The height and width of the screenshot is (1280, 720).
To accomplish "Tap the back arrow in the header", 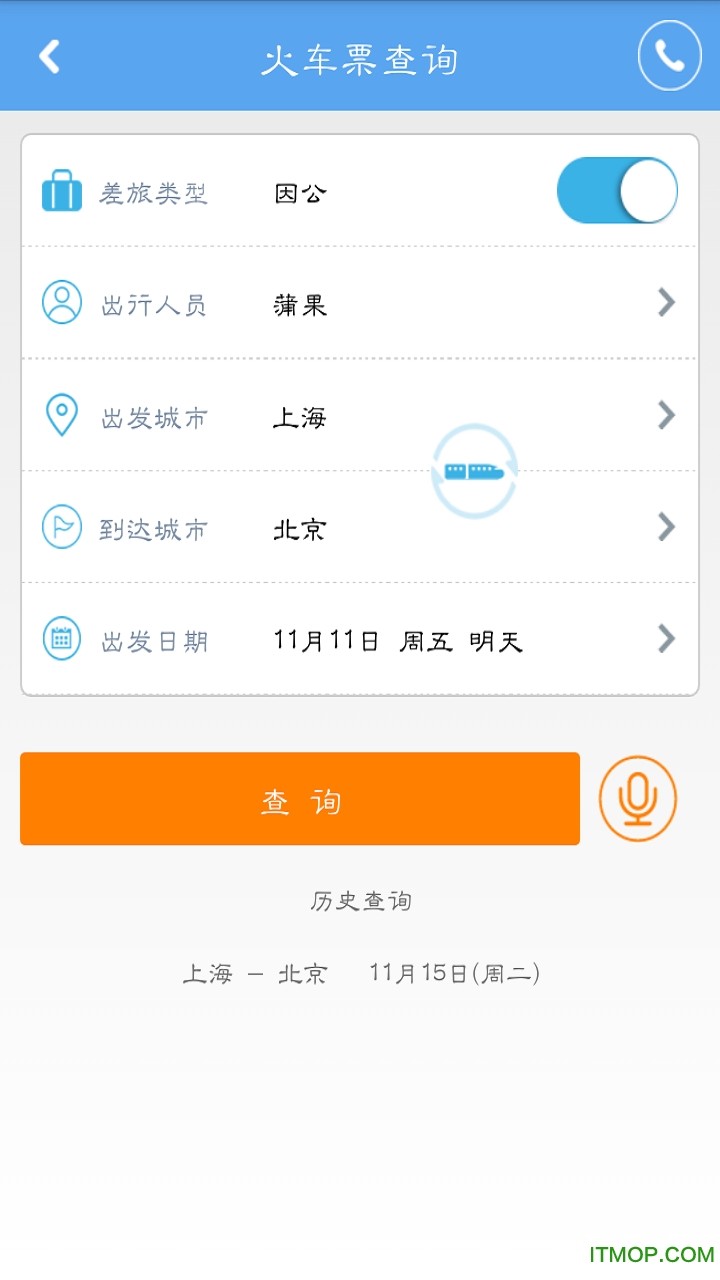I will point(47,57).
